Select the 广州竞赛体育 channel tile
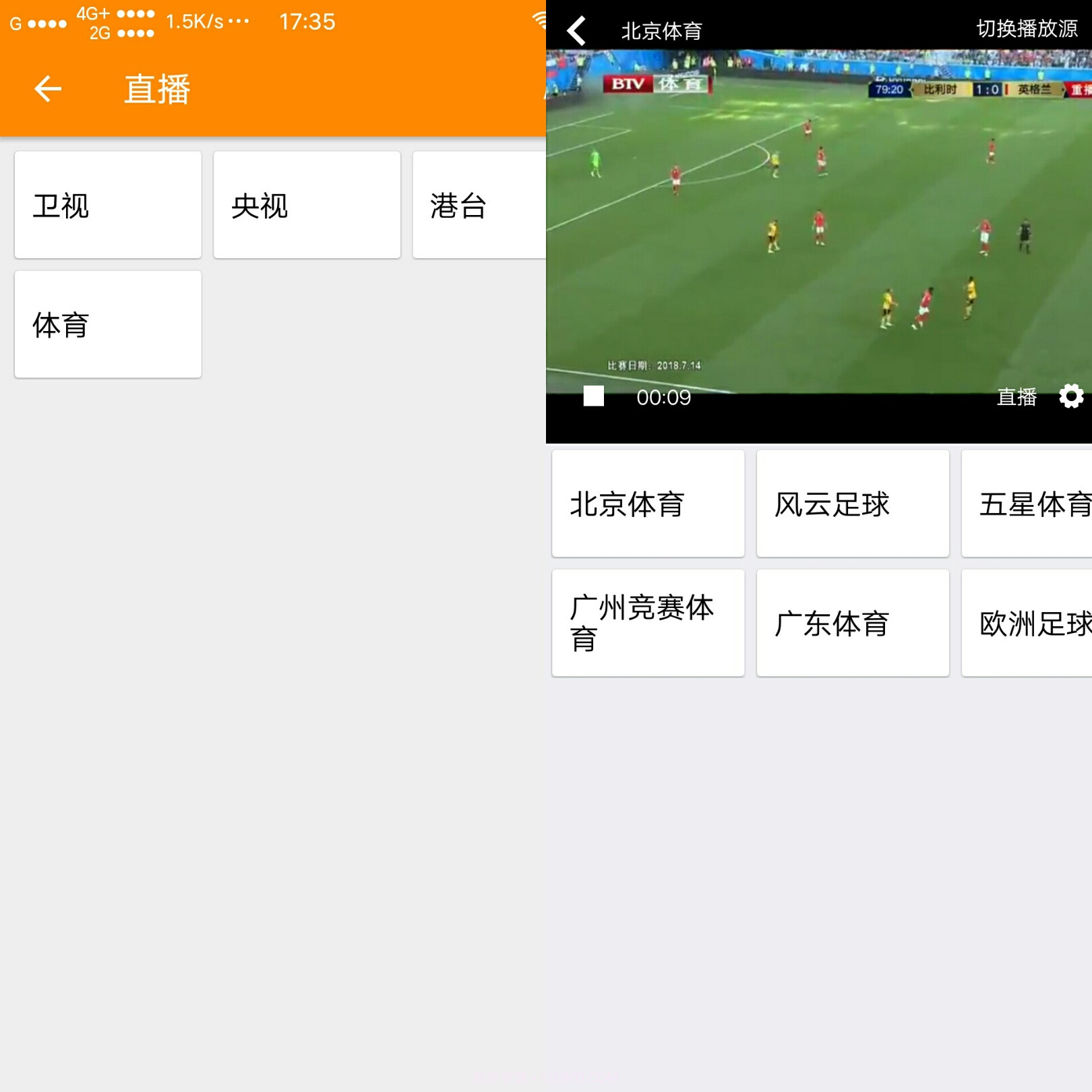 (x=648, y=623)
